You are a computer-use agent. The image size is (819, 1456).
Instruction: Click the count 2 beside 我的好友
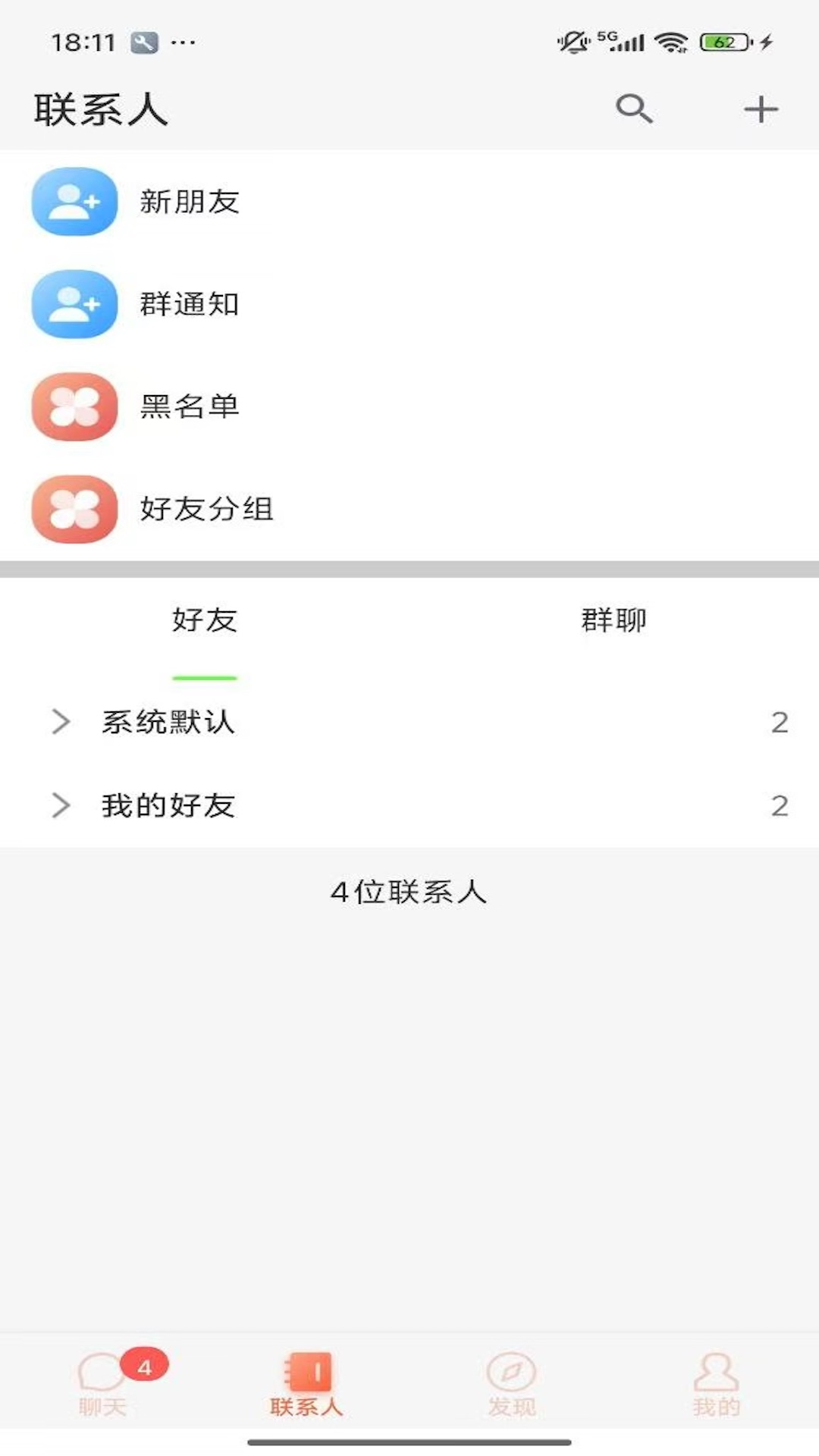click(780, 806)
